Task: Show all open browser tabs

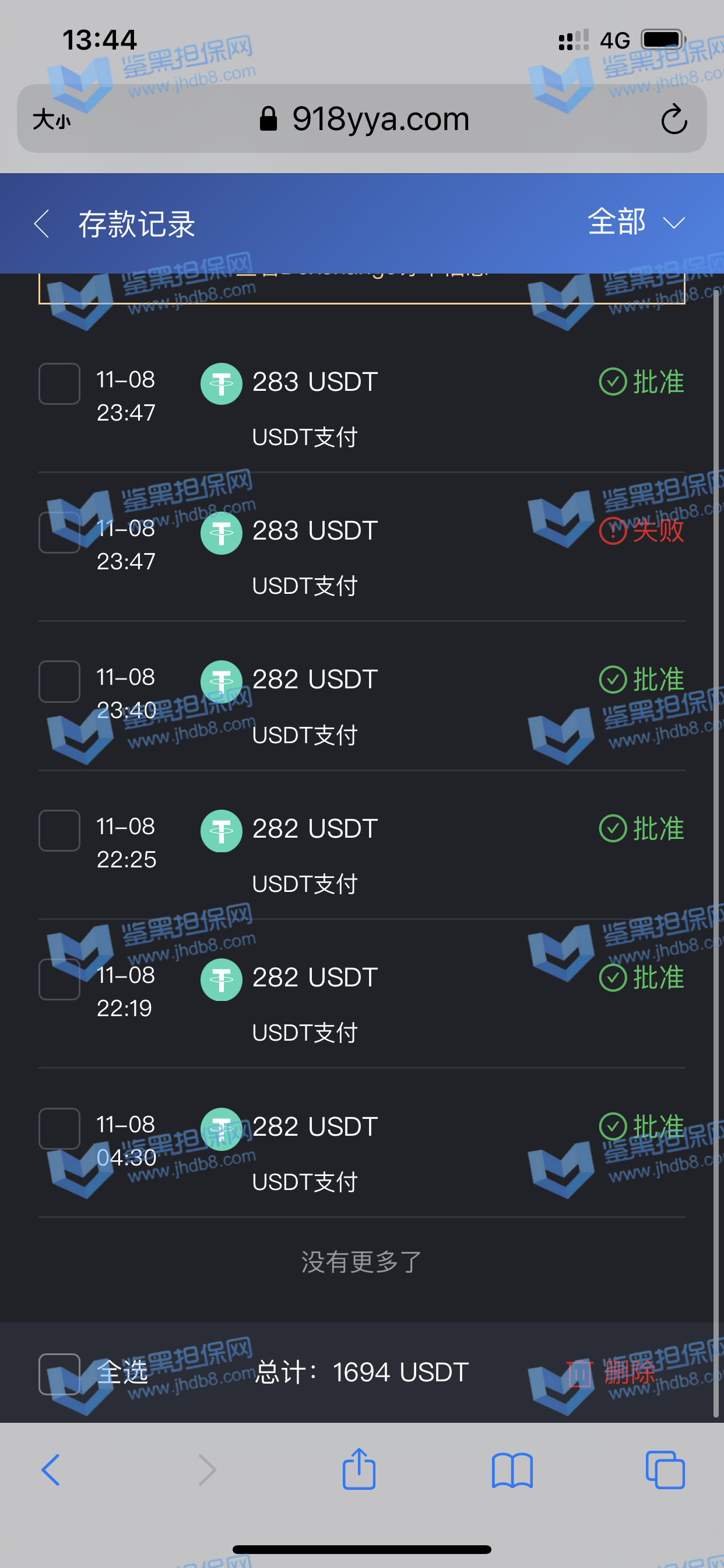Action: [x=665, y=1470]
